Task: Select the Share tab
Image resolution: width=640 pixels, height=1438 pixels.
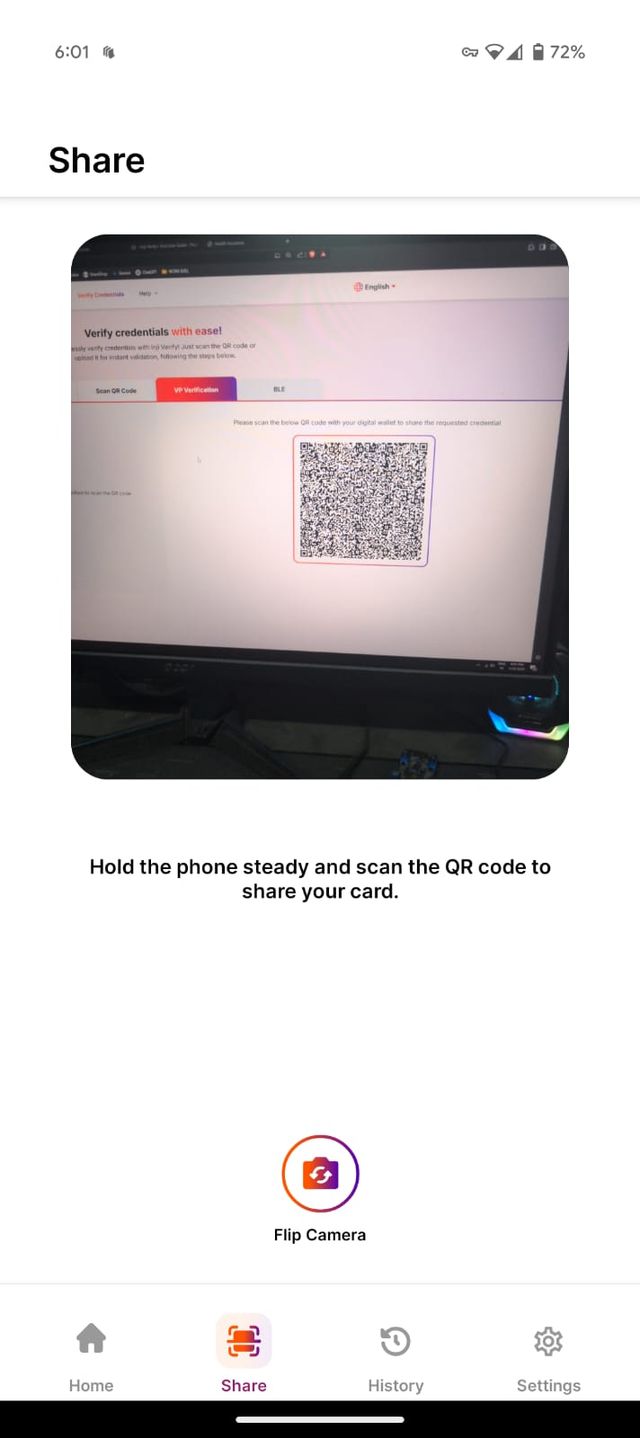Action: [x=244, y=1354]
